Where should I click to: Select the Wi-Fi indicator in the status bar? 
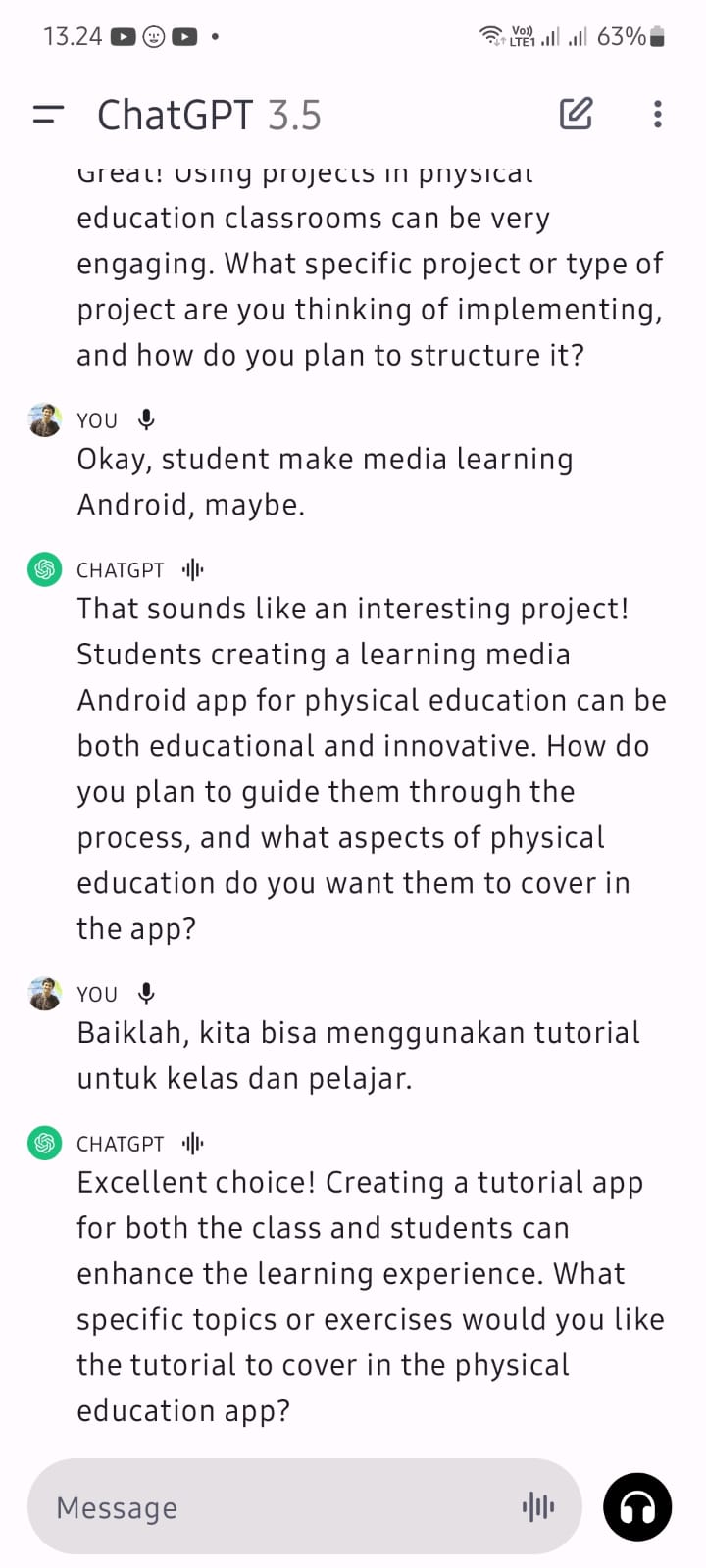click(490, 35)
